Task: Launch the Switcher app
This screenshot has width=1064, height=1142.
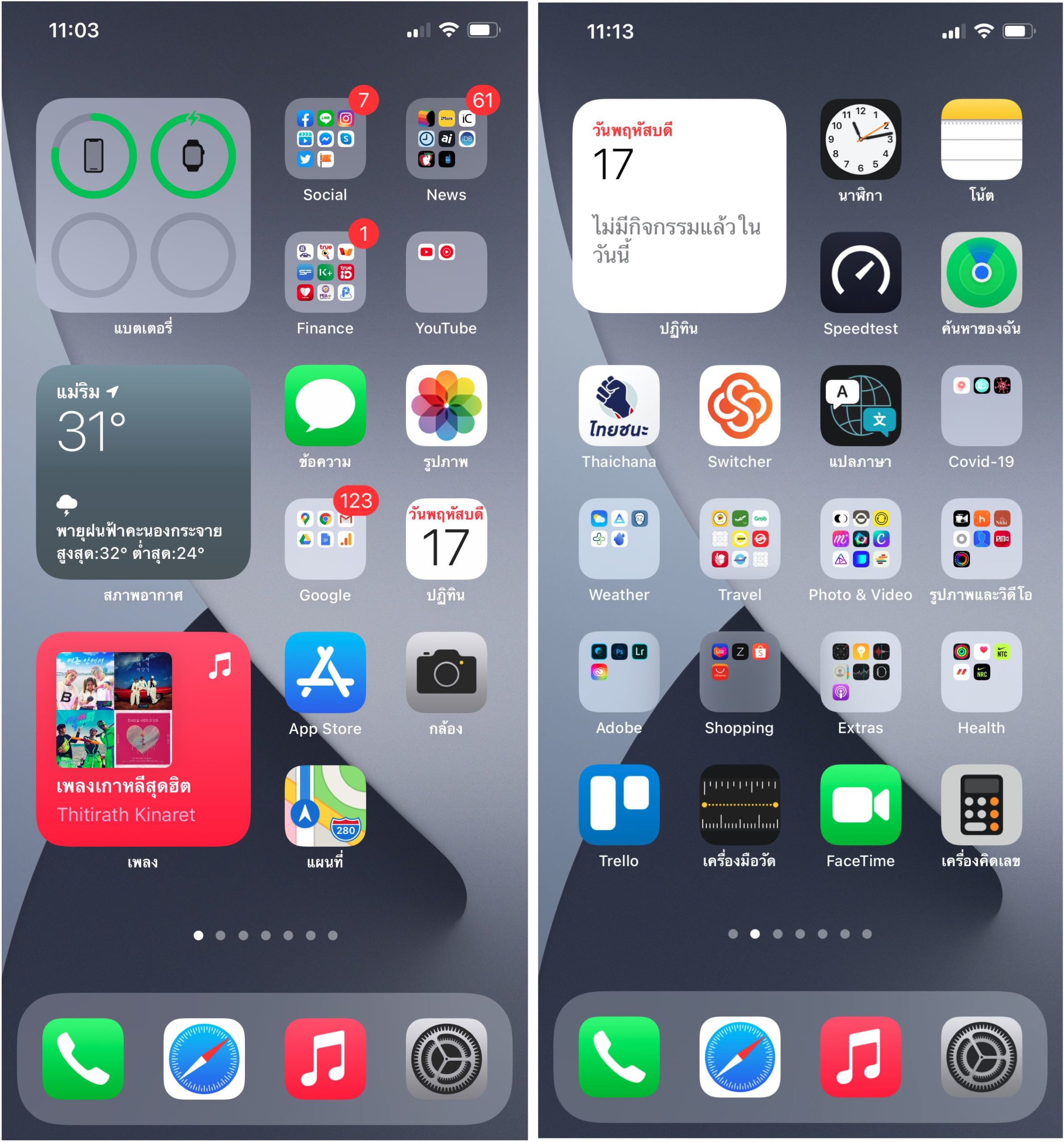Action: pos(739,405)
